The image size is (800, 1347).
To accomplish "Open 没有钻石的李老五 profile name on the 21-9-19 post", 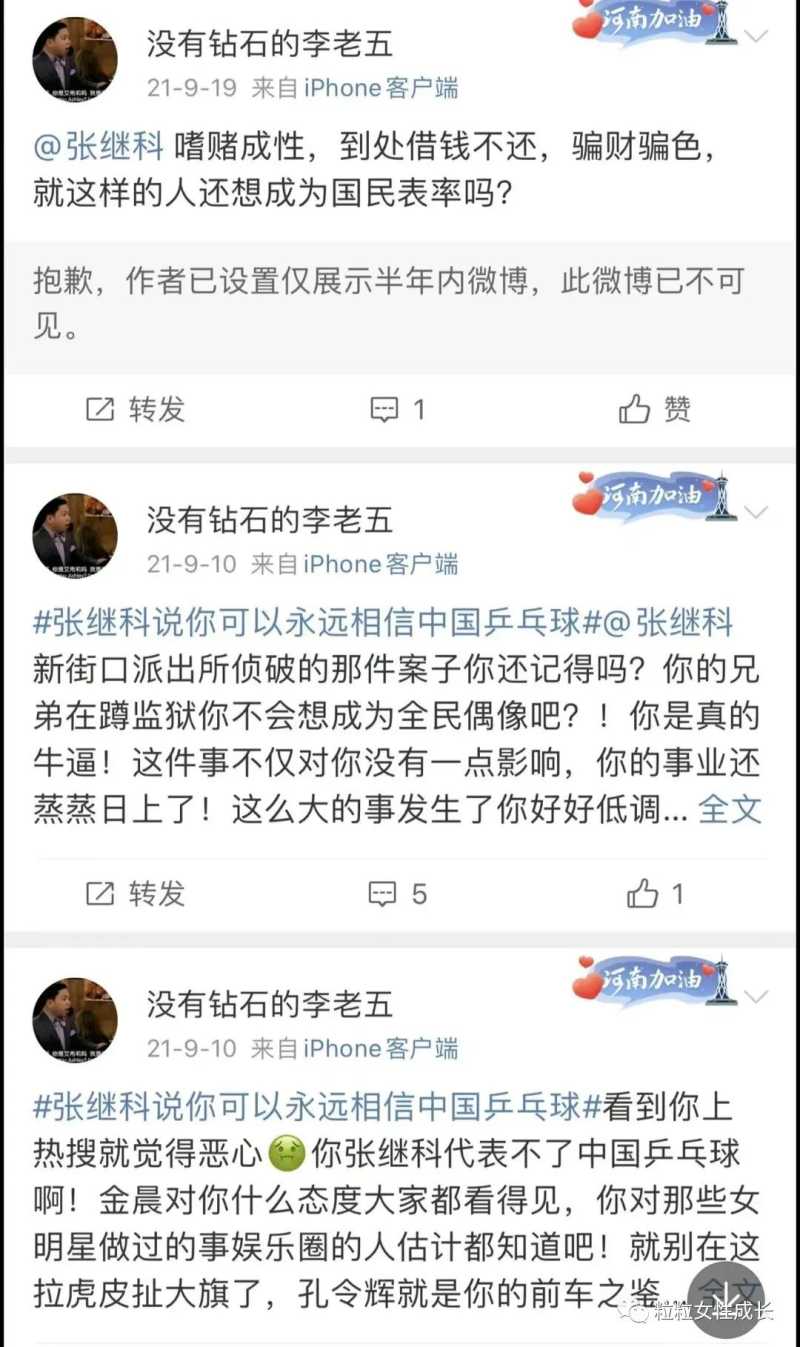I will (x=270, y=44).
